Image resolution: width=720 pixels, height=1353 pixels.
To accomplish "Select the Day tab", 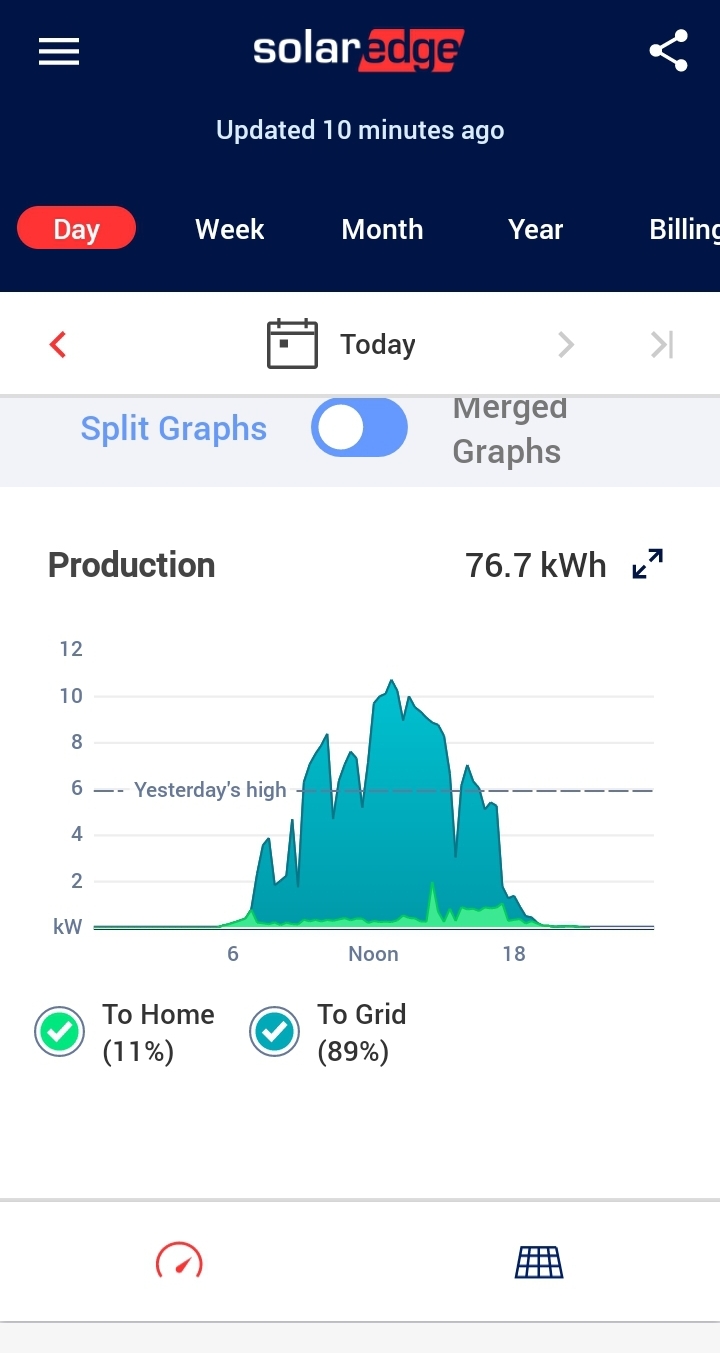I will [x=76, y=229].
